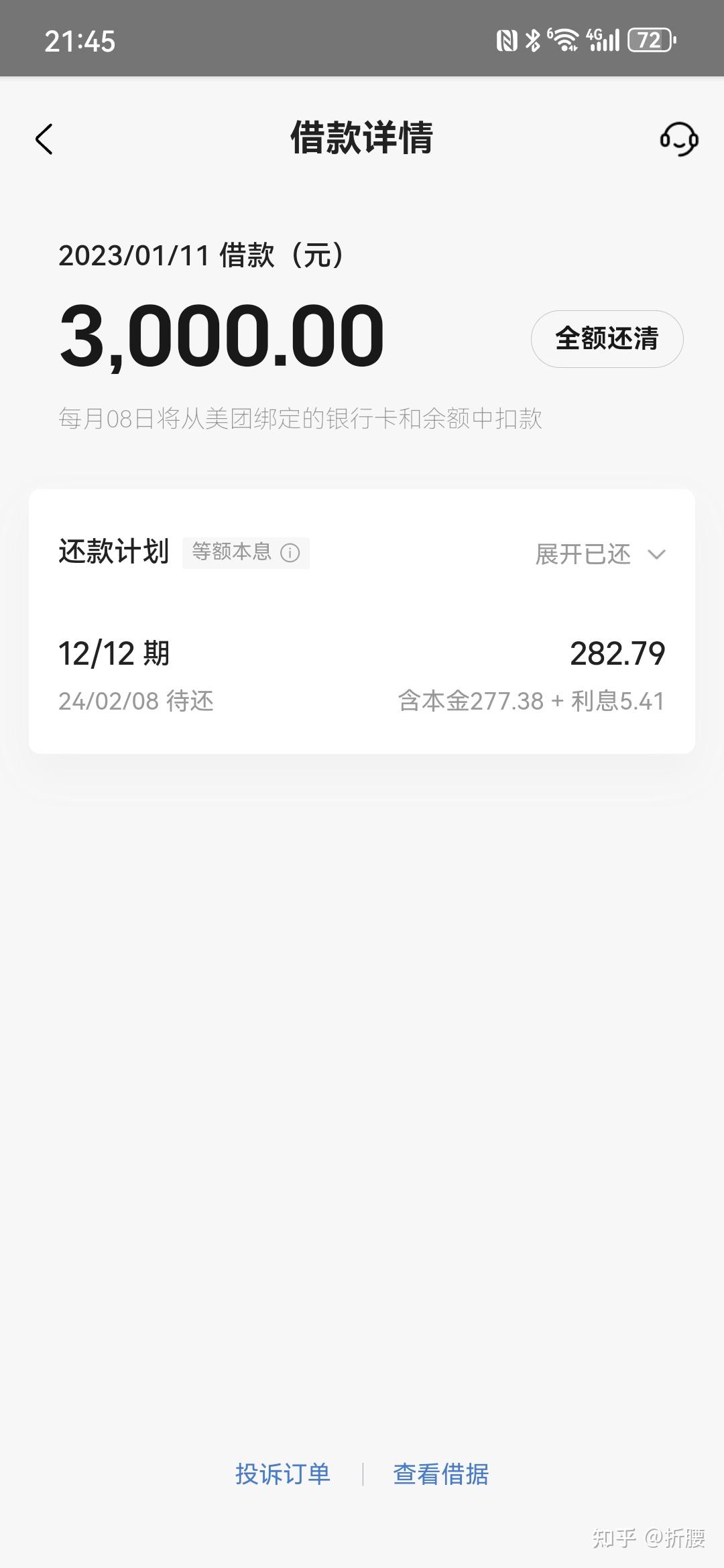Open customer service headset icon
The image size is (724, 1568).
click(x=678, y=139)
